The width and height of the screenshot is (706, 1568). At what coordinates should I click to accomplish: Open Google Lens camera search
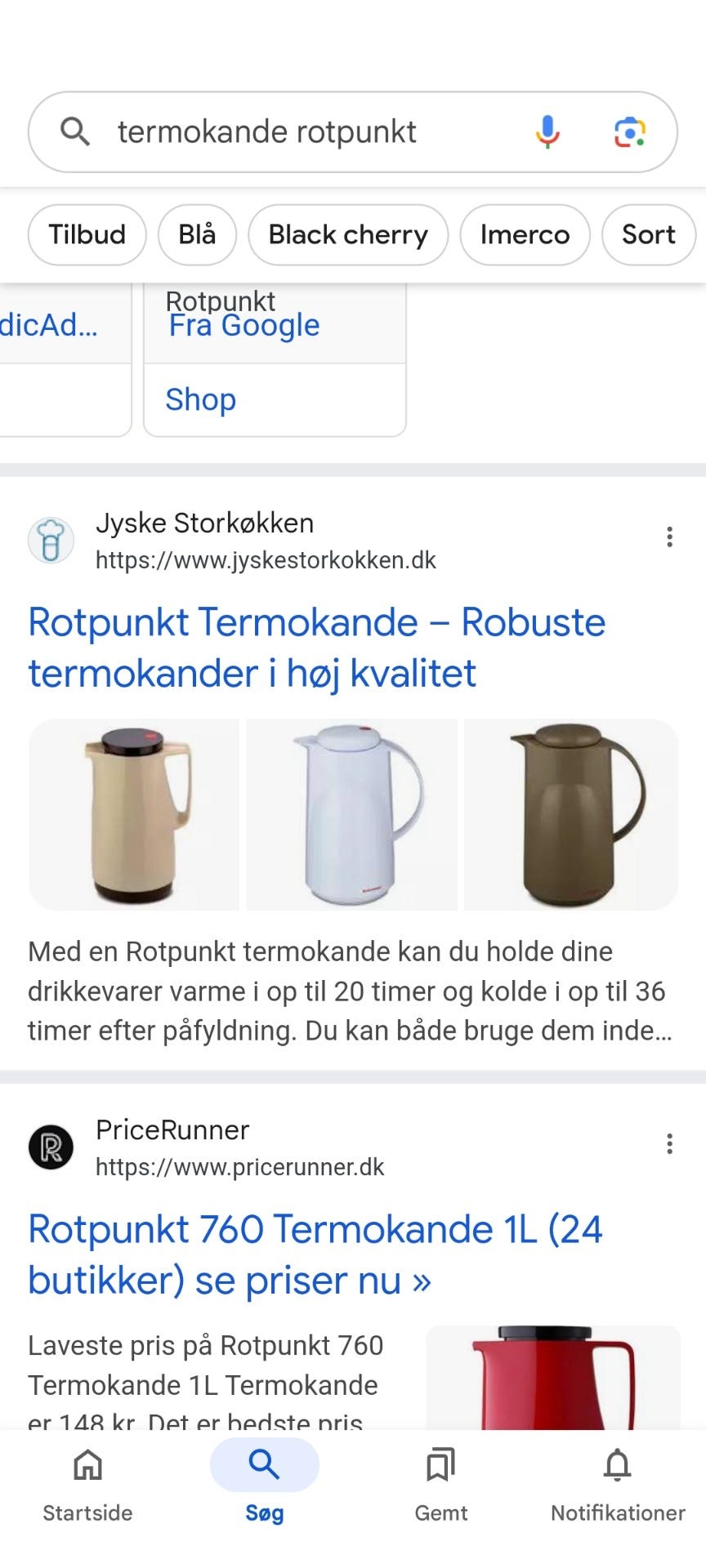tap(629, 132)
